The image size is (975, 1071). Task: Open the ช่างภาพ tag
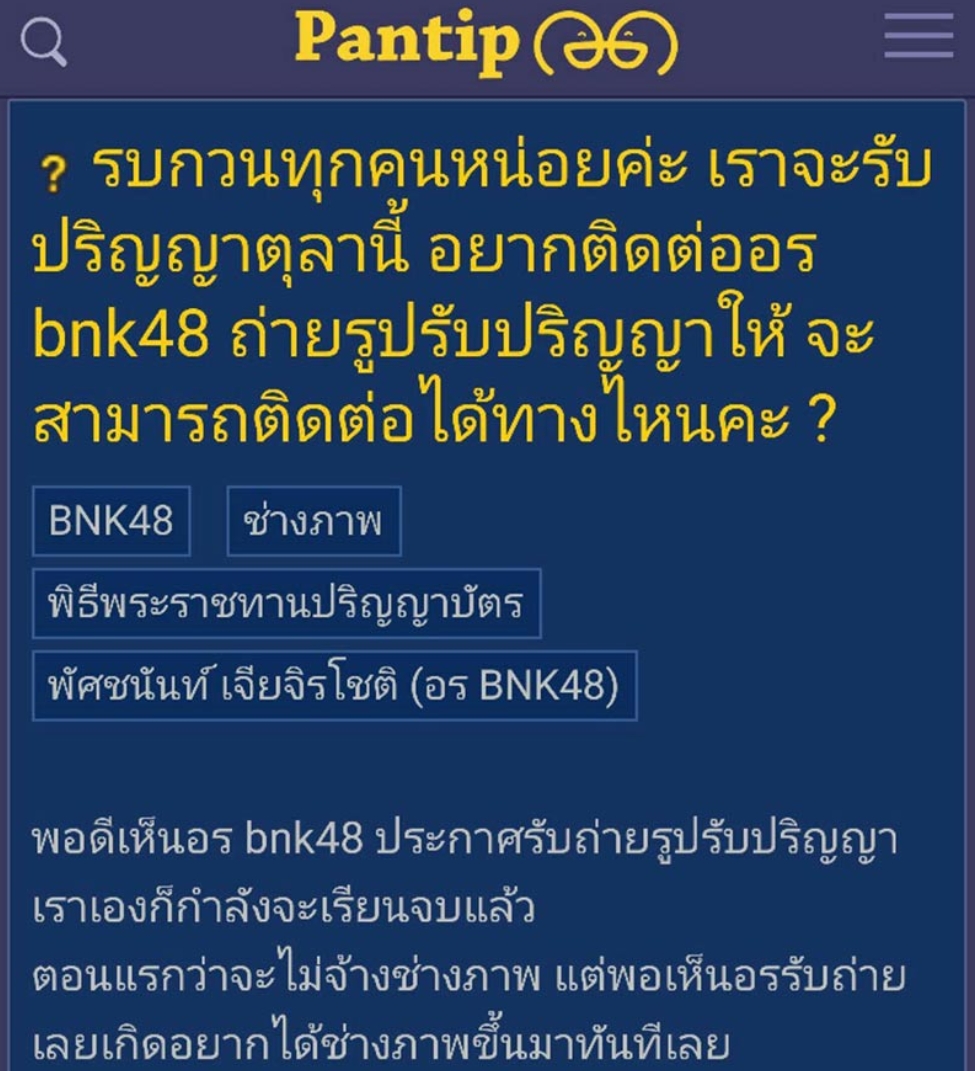tap(314, 521)
